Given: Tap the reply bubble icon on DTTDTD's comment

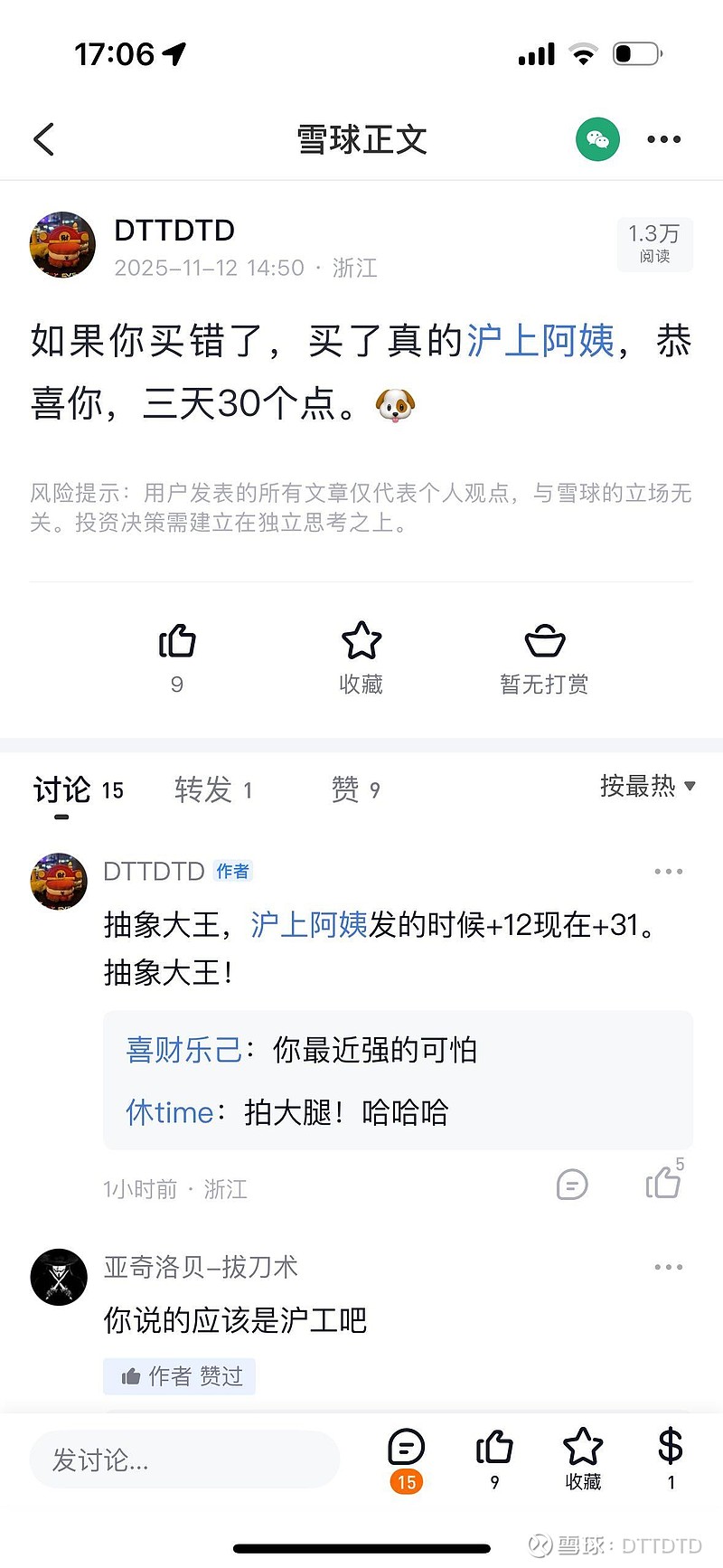Looking at the screenshot, I should (571, 1185).
